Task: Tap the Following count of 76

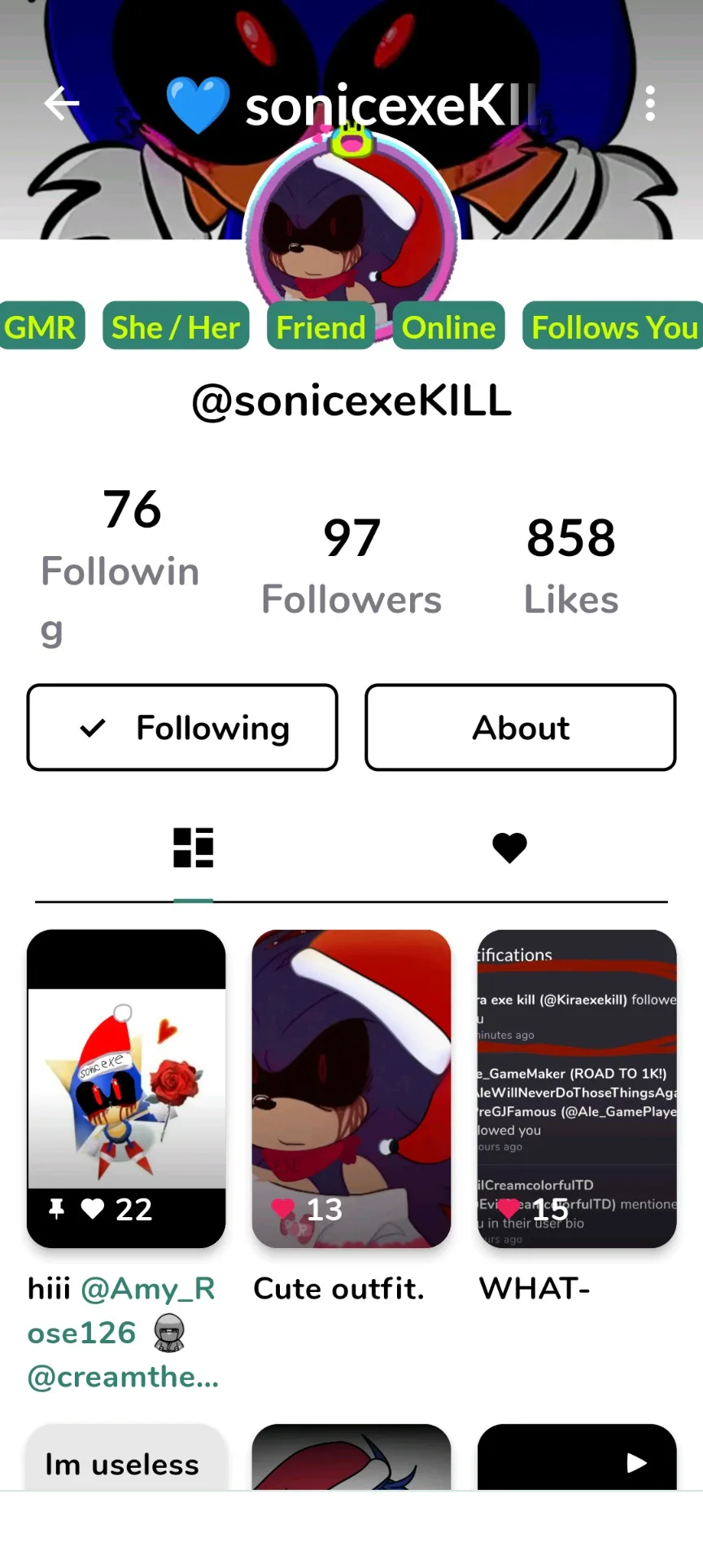Action: (x=120, y=567)
